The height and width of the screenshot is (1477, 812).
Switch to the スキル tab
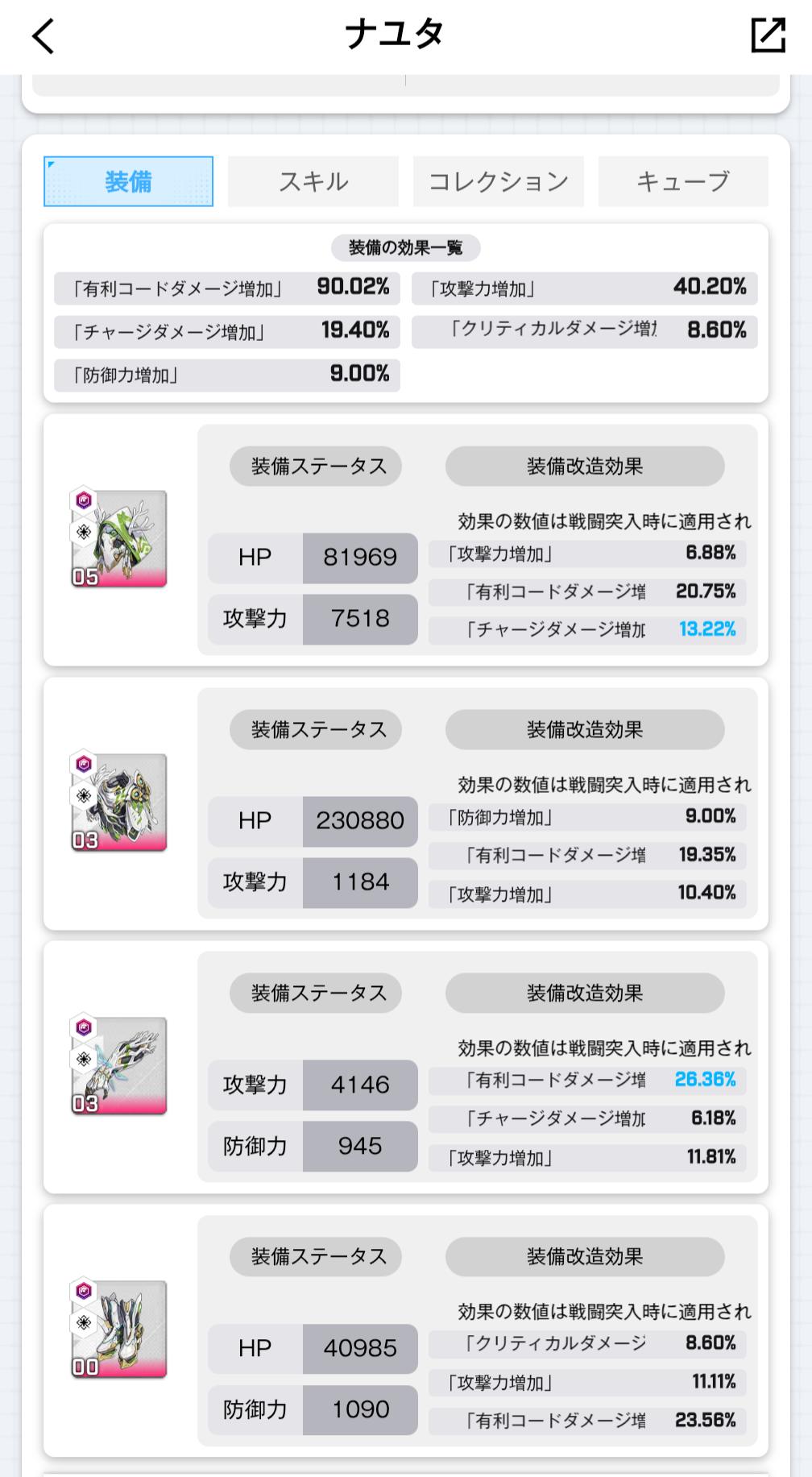[313, 181]
